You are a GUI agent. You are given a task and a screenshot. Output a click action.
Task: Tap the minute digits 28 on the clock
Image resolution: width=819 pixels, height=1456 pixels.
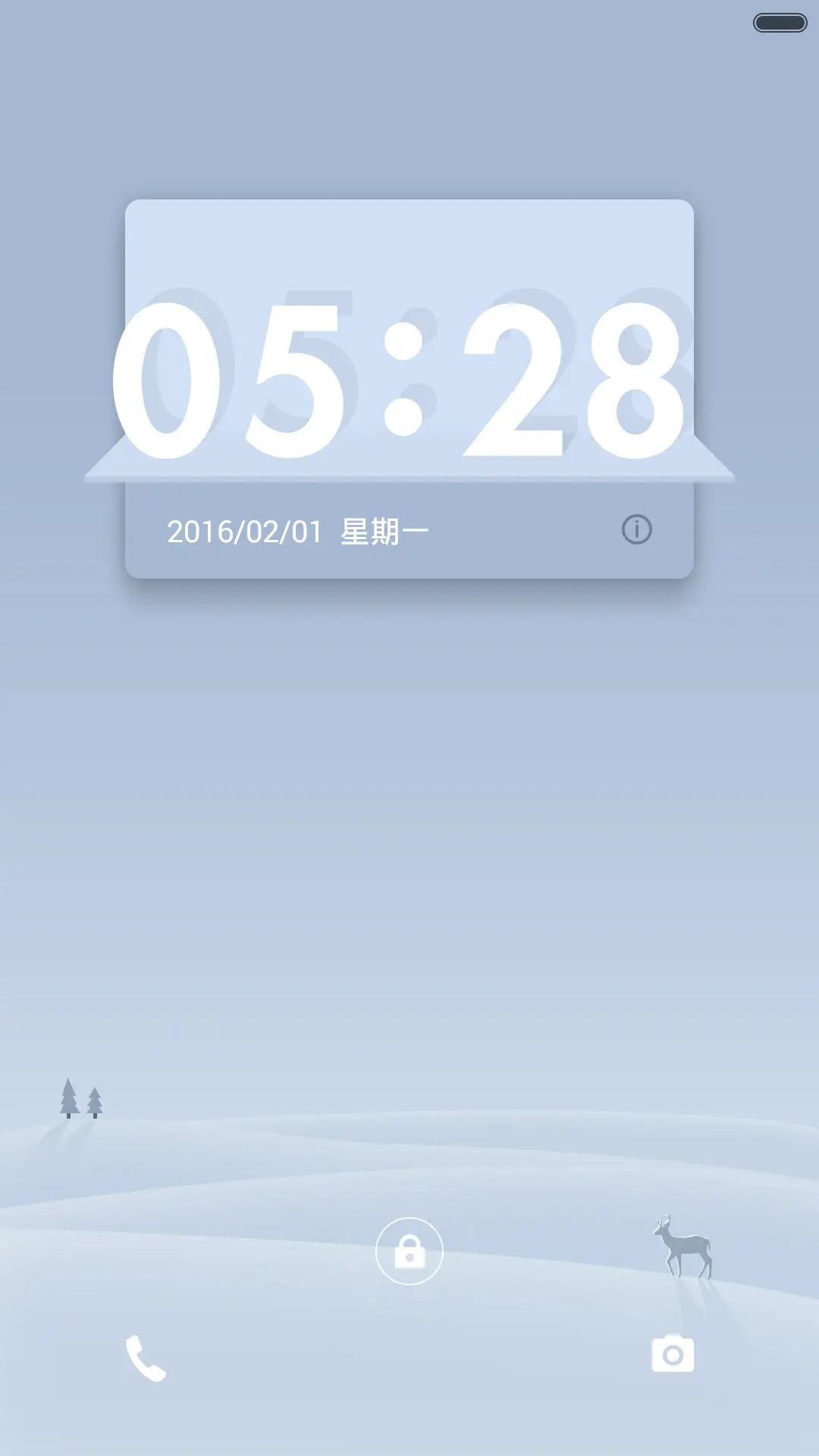pos(576,372)
